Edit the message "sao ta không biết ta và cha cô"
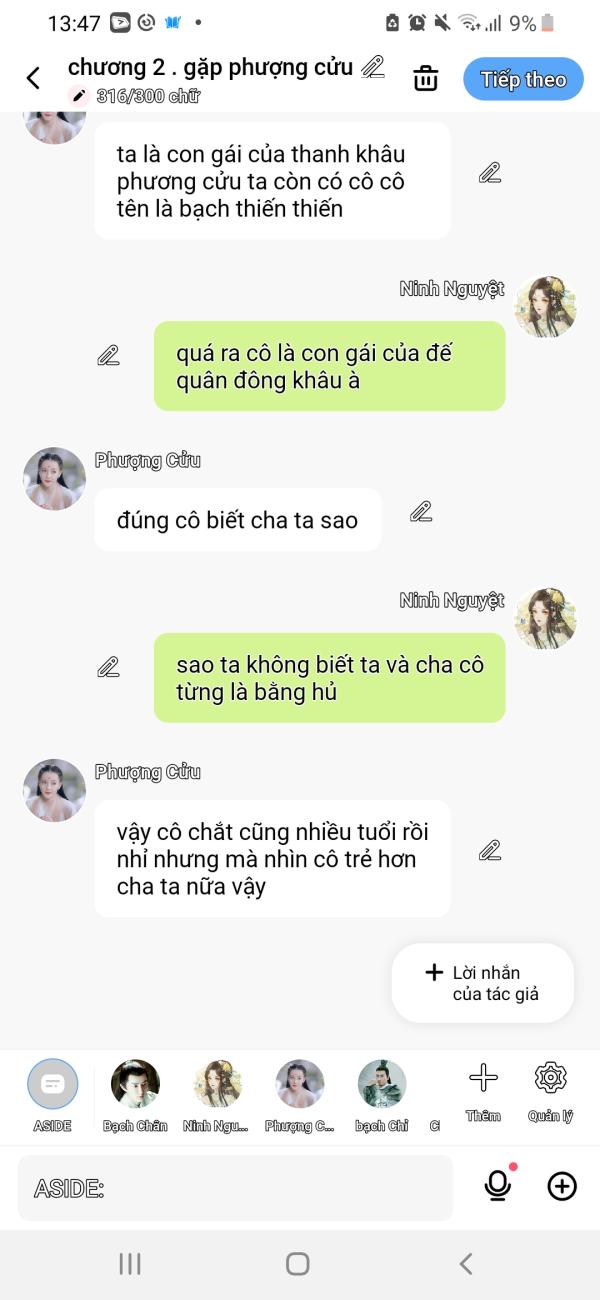Screen dimensions: 600x1300 tap(109, 667)
